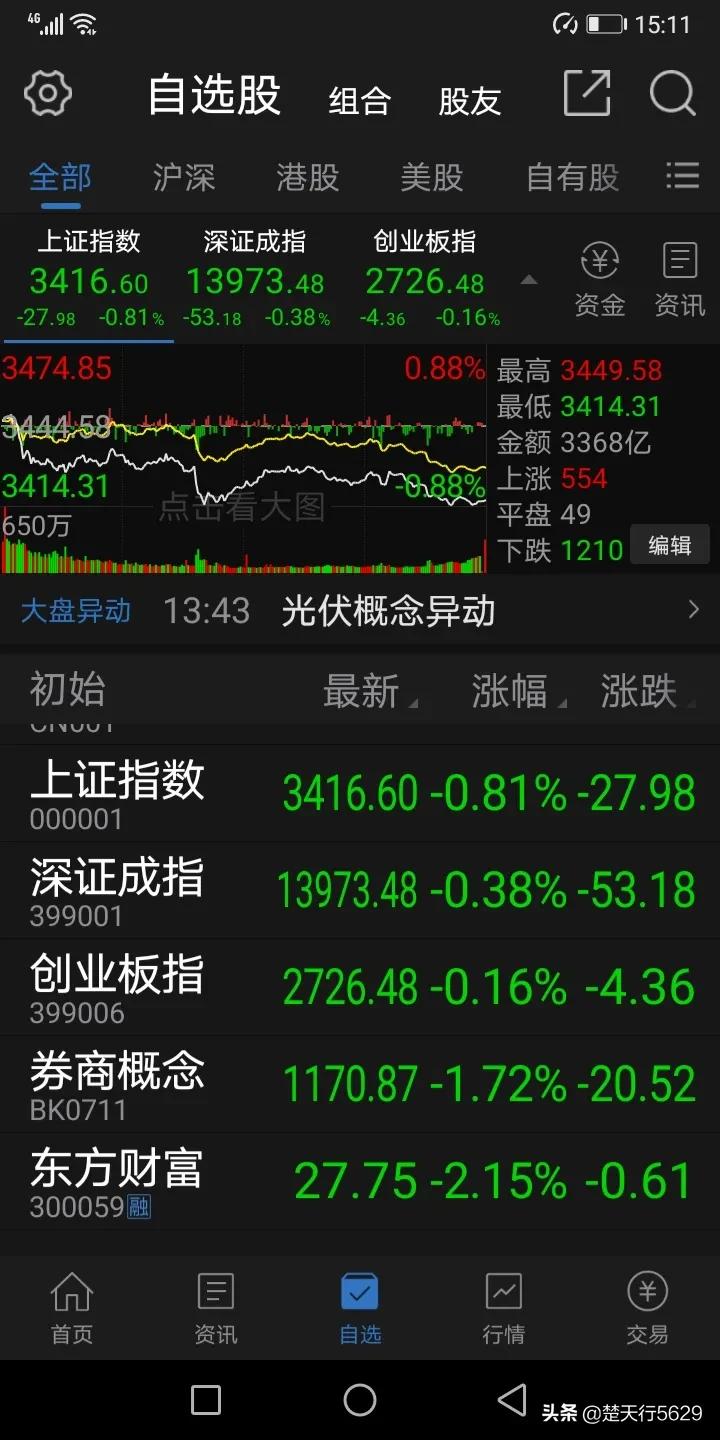Open the 资讯 shortcut beside 资金
Screen dimensions: 720x1440
pos(680,281)
